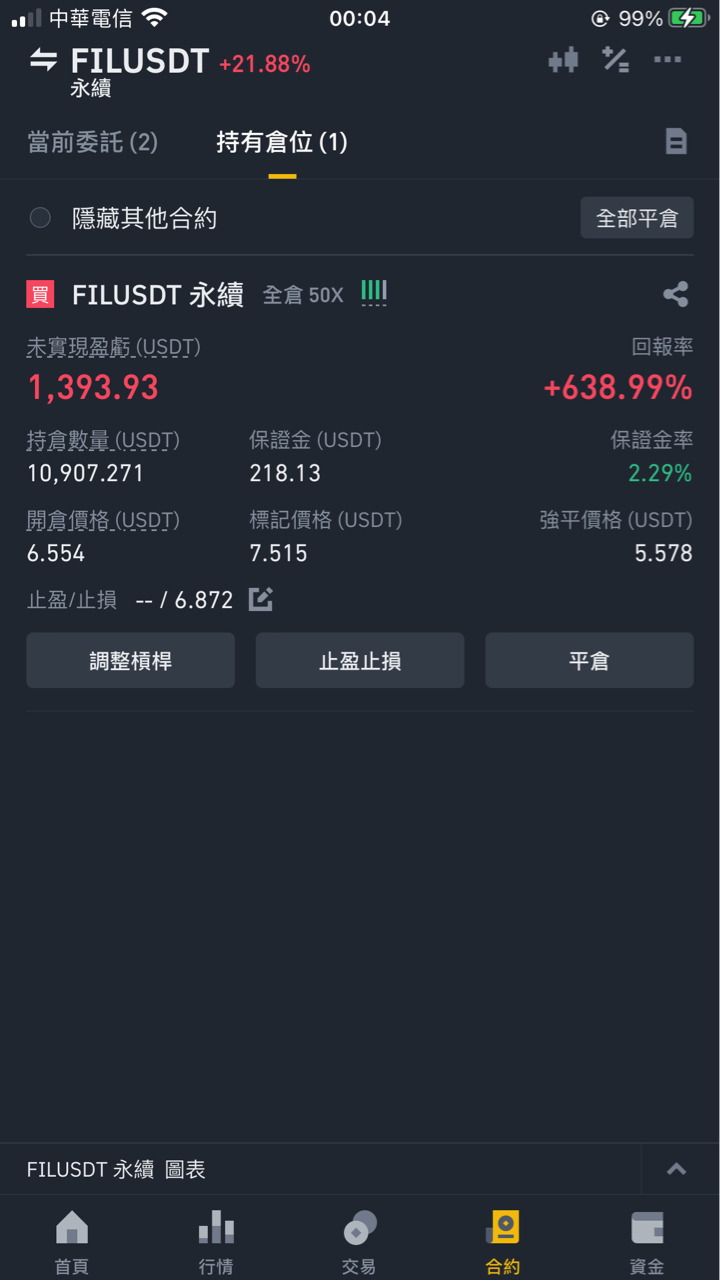Open the three-dot overflow menu
The height and width of the screenshot is (1280, 720).
tap(668, 60)
